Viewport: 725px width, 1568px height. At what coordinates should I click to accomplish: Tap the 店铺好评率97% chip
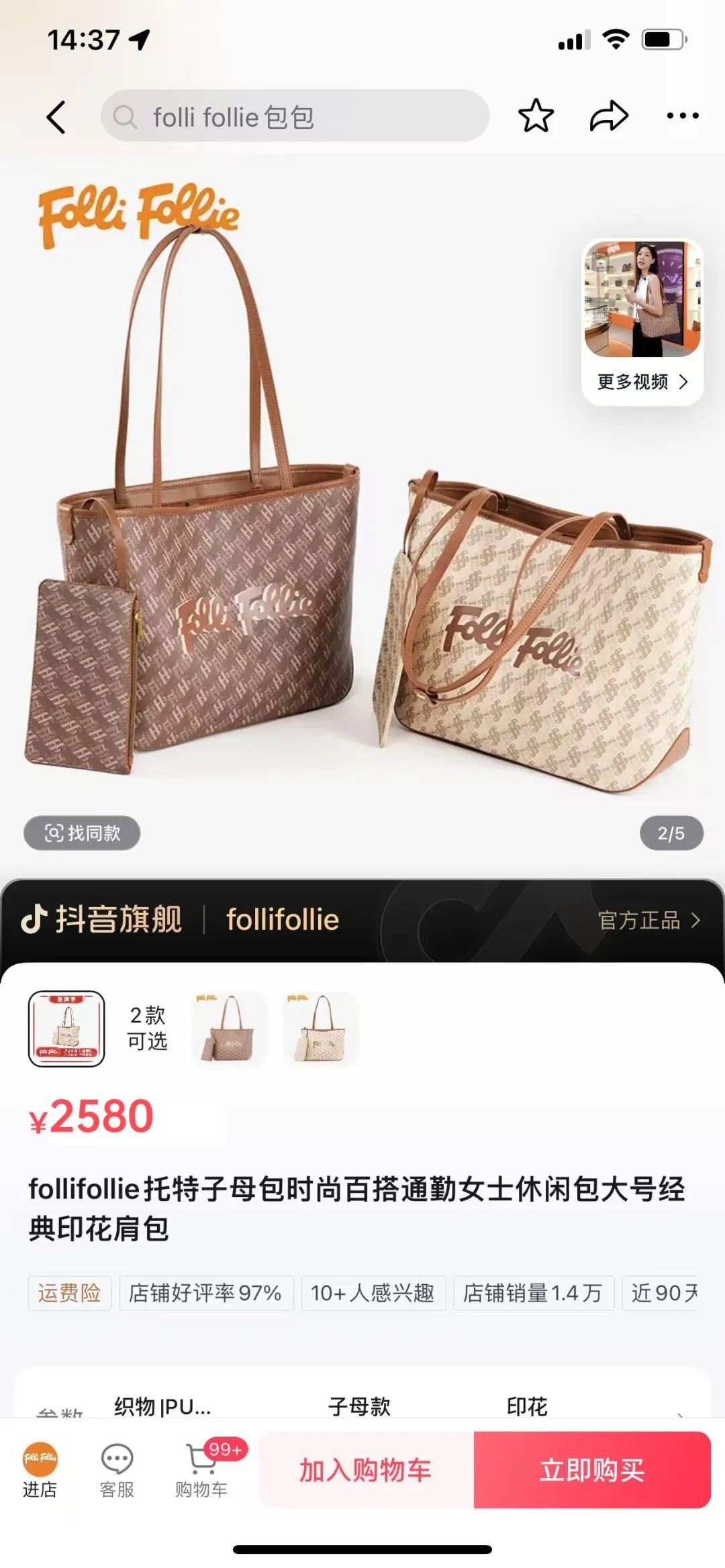206,1293
